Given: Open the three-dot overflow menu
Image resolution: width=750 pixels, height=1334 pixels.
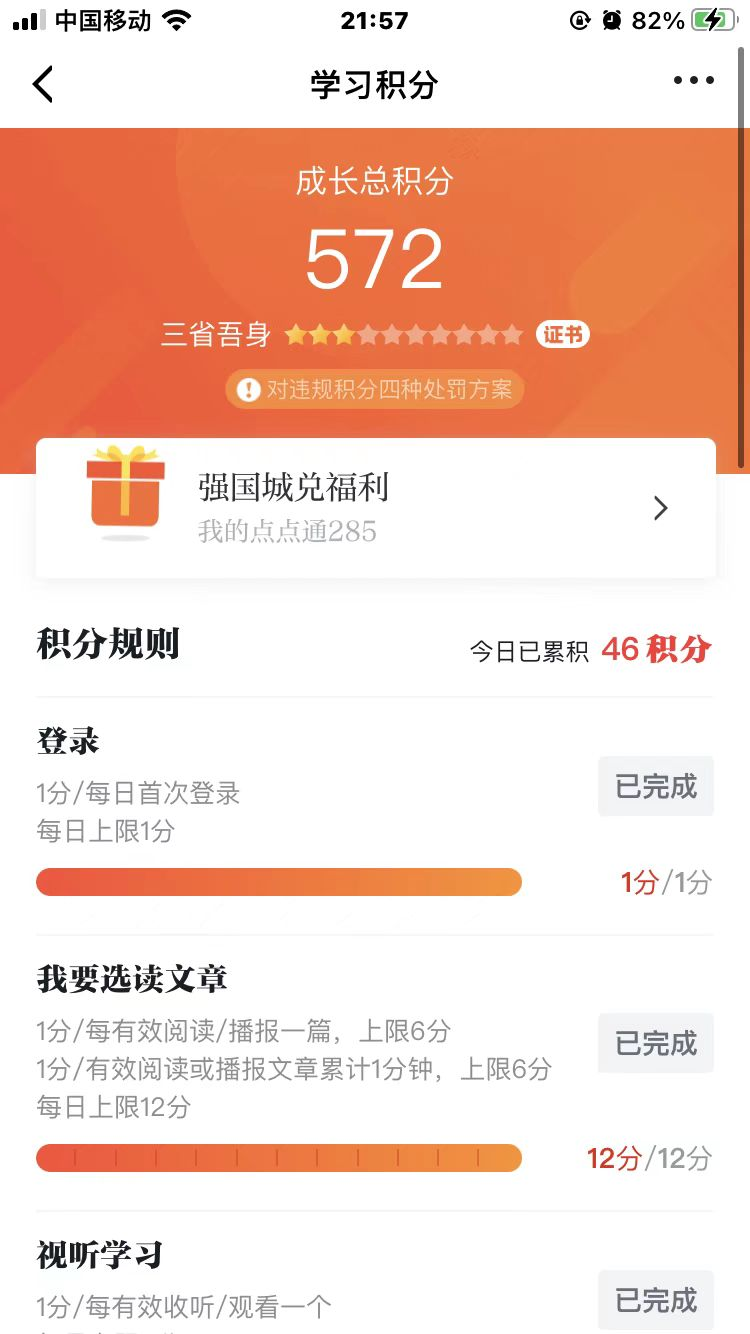Looking at the screenshot, I should [693, 81].
